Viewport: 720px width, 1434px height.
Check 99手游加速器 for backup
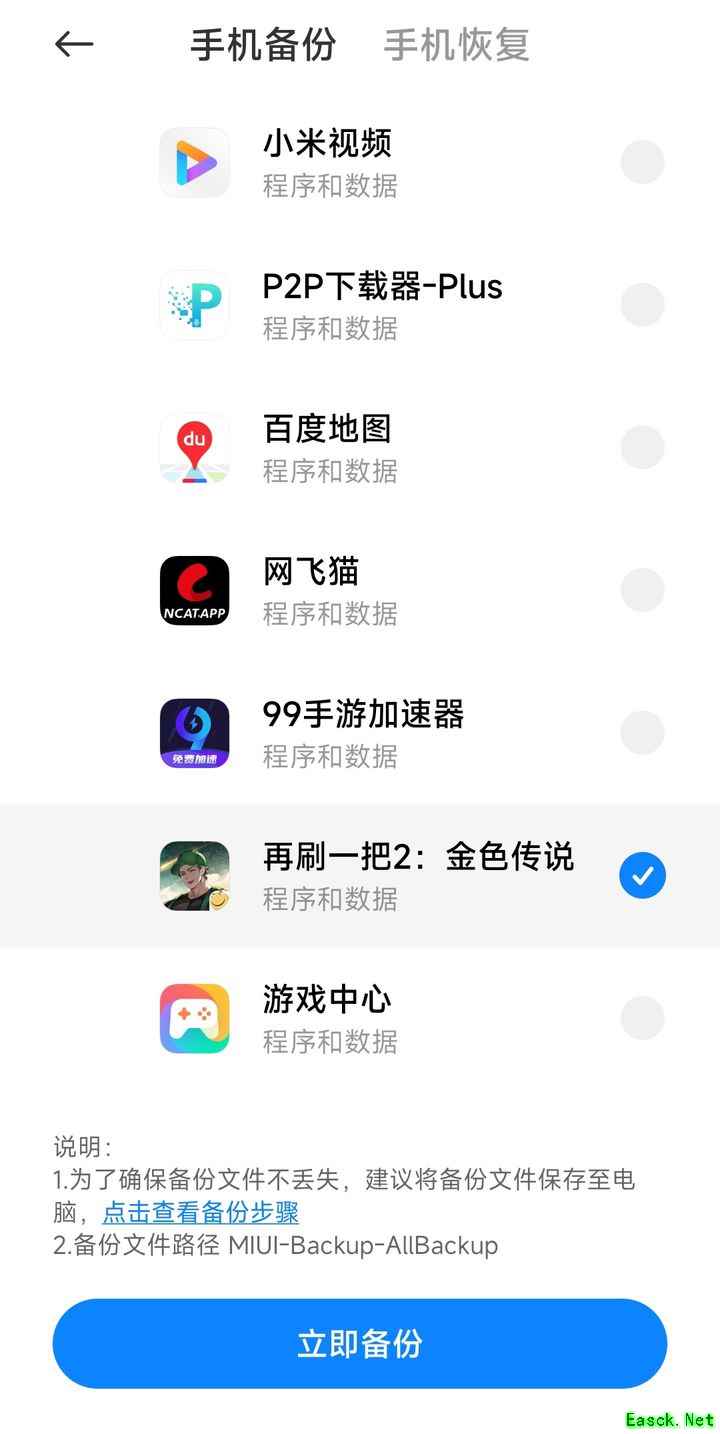[642, 733]
